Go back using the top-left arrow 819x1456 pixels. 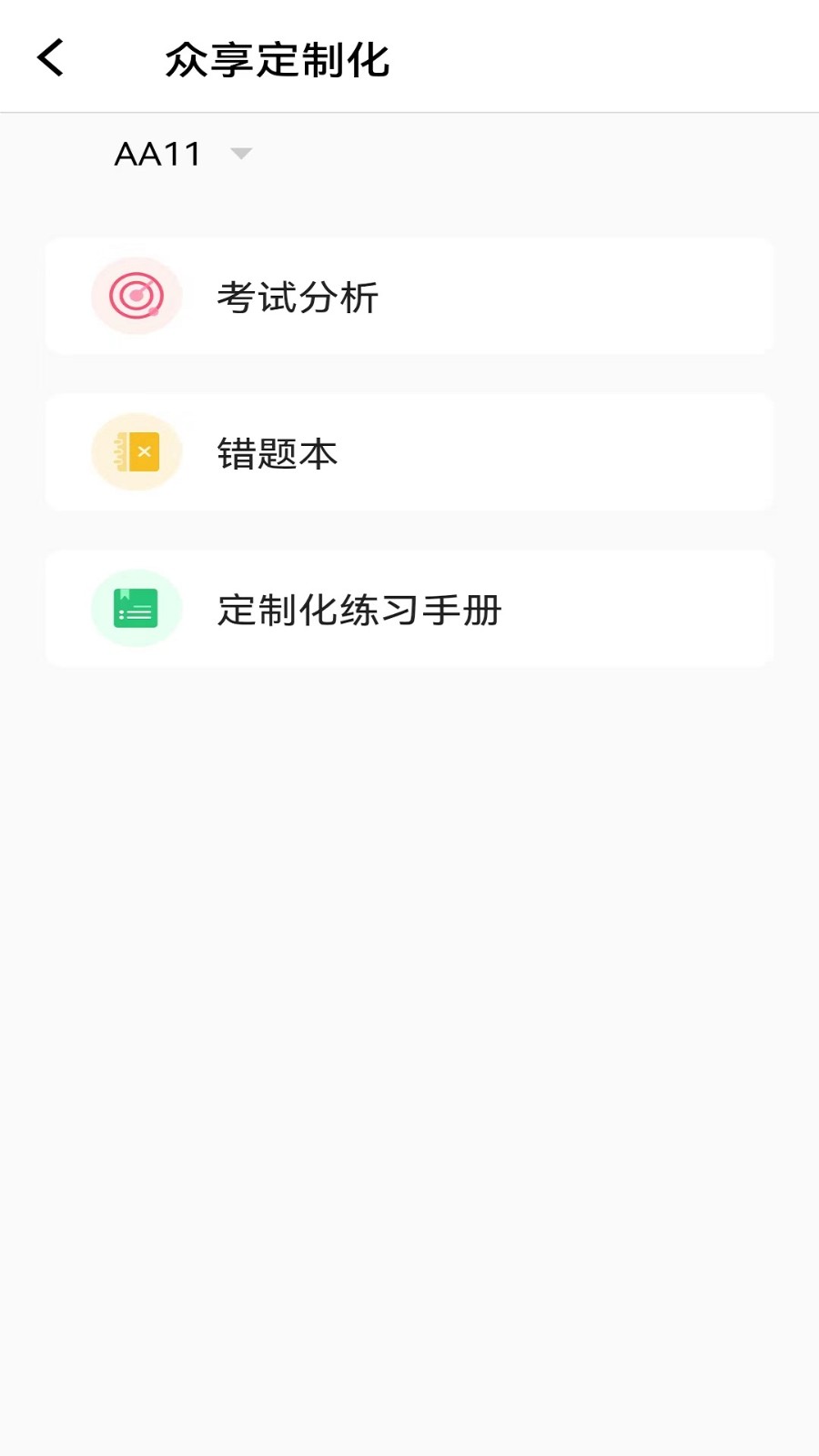(50, 56)
